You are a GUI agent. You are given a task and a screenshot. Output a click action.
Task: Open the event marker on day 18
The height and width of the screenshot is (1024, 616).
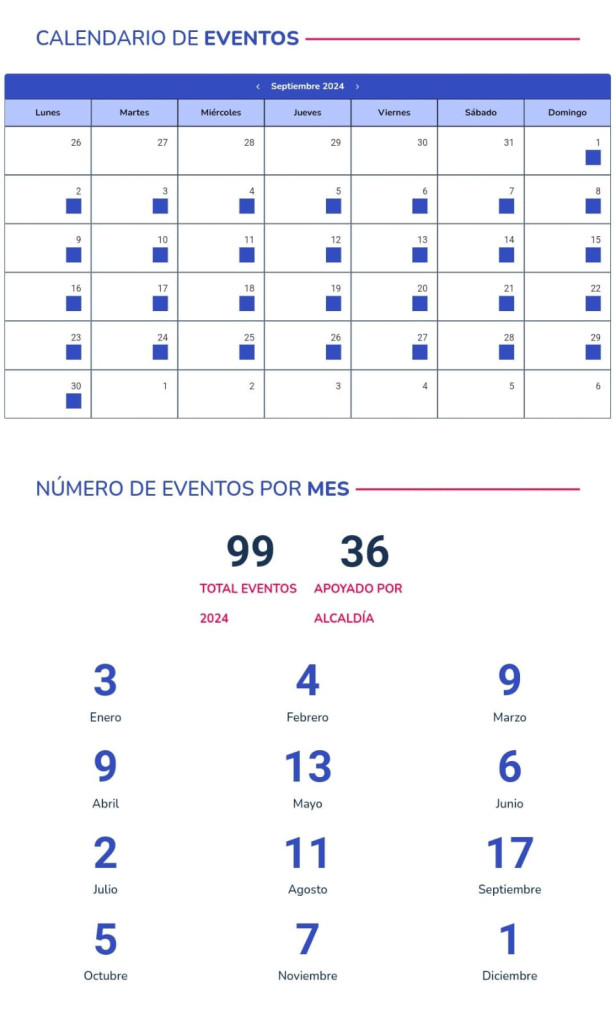coord(247,304)
